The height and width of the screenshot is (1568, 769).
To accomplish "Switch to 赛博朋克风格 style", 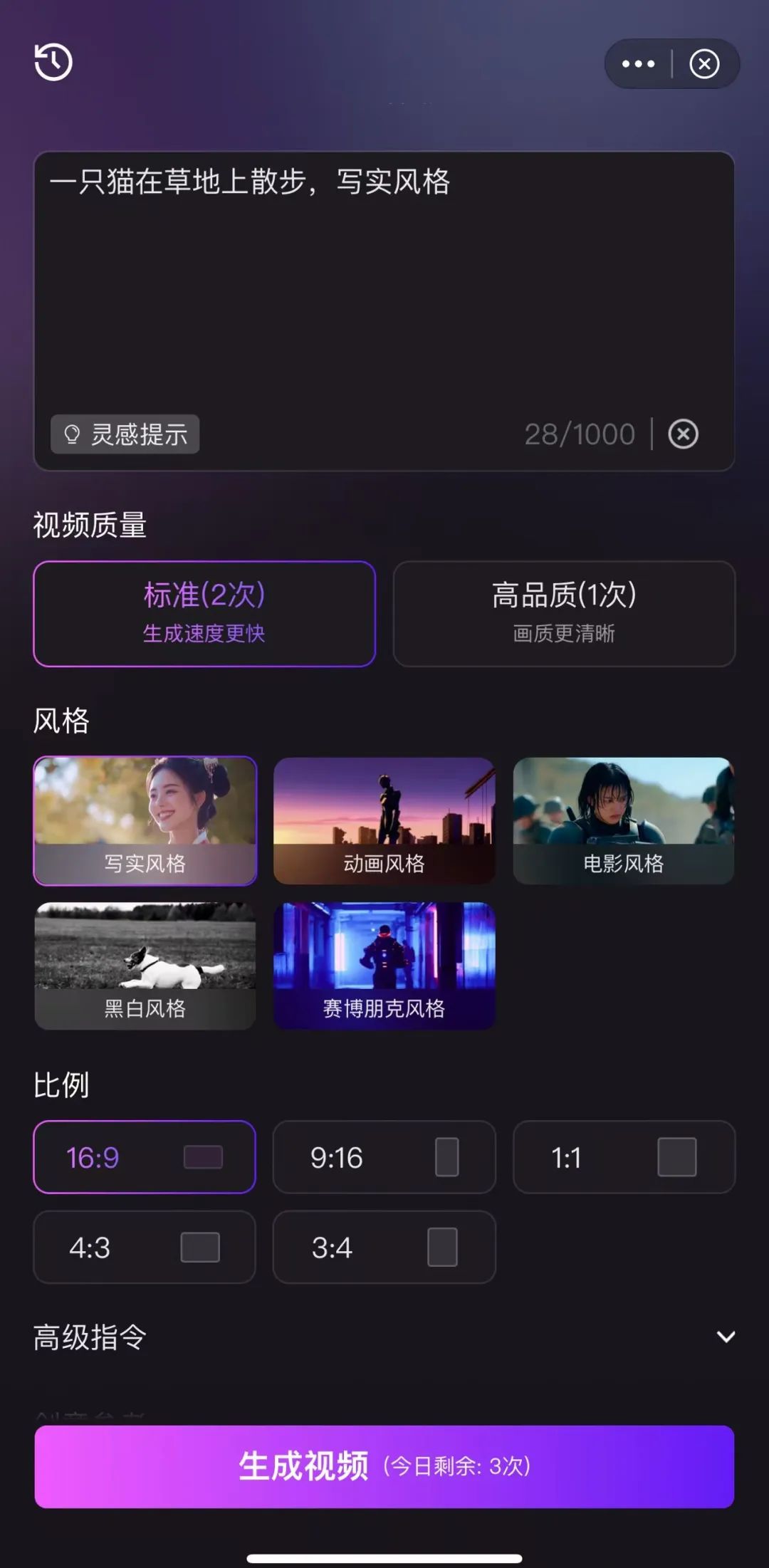I will (x=384, y=966).
